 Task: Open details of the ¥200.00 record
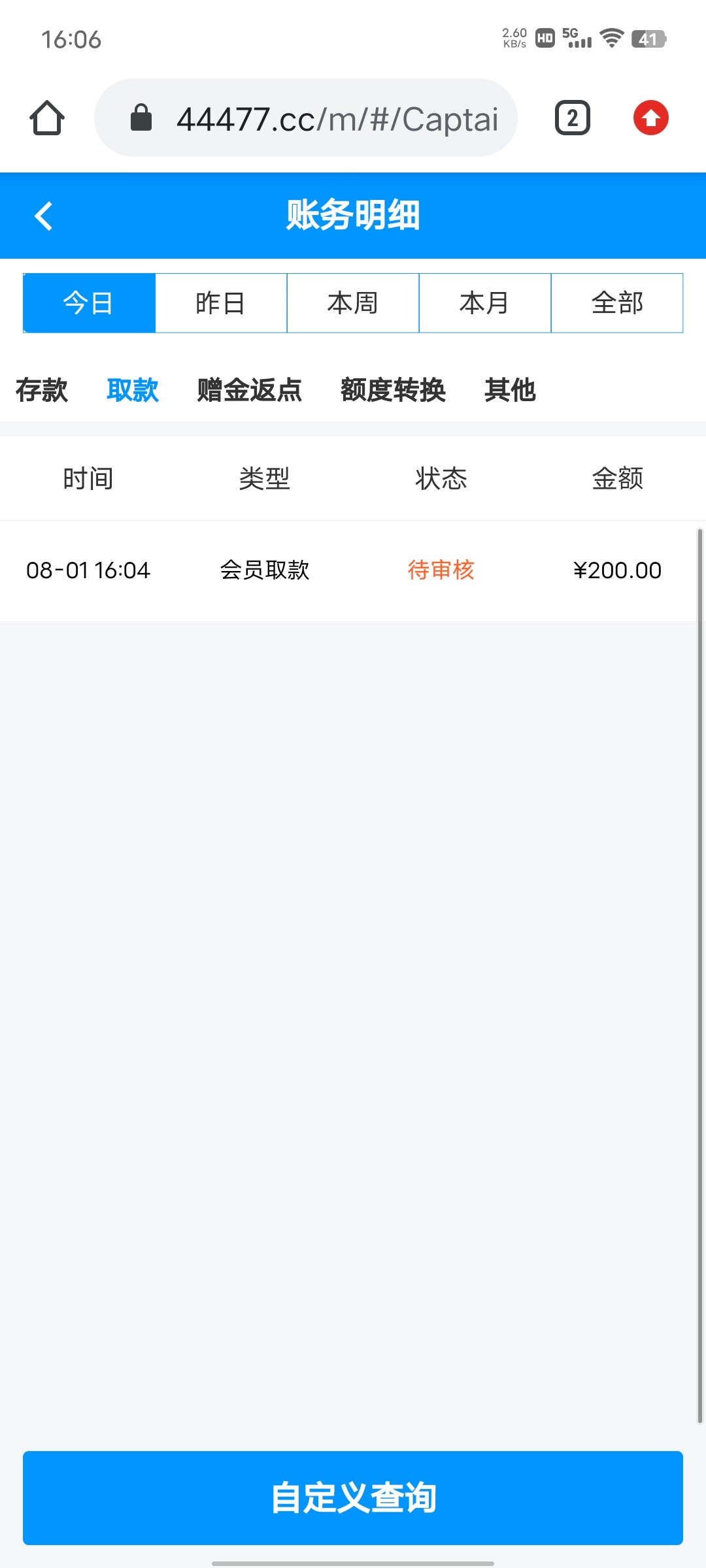pyautogui.click(x=617, y=570)
